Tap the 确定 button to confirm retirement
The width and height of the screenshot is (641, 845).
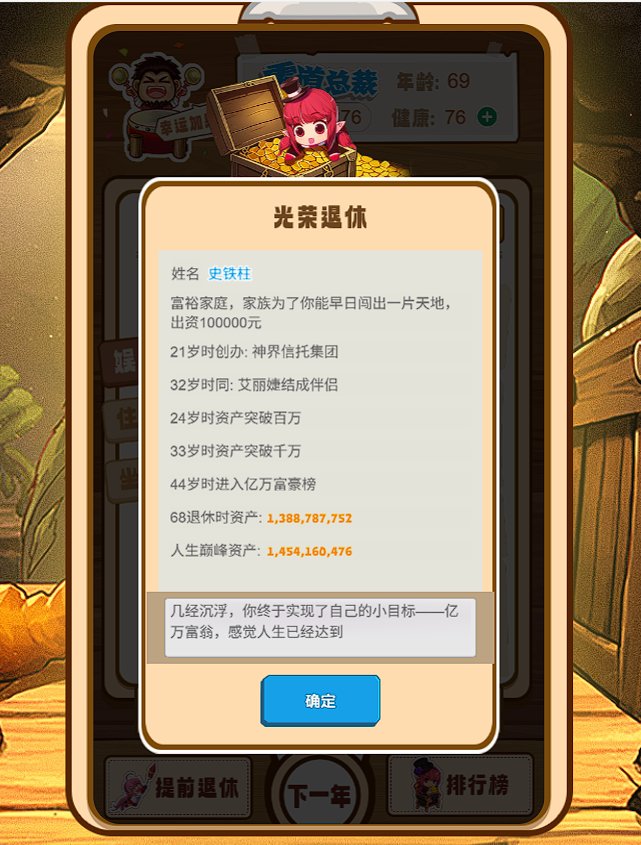[320, 701]
